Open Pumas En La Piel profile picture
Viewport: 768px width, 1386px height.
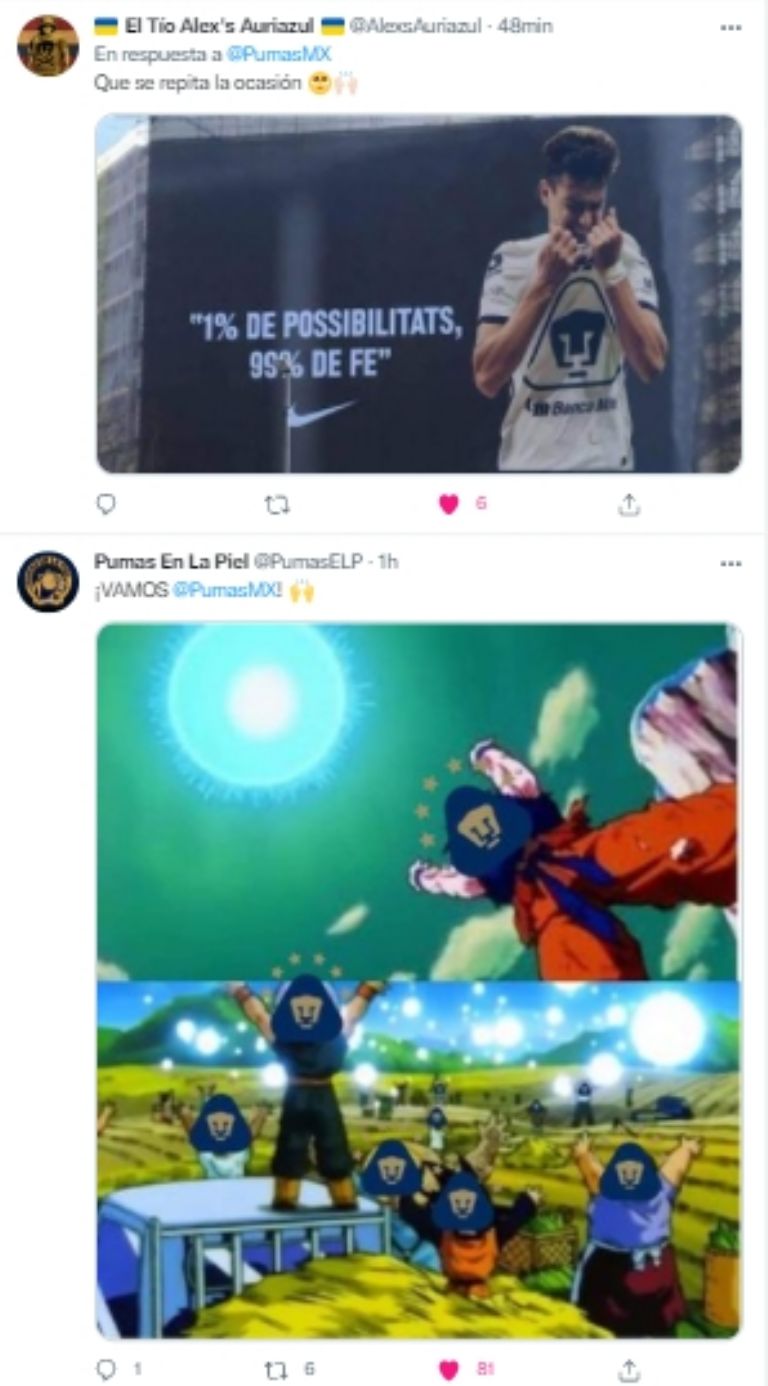click(x=48, y=582)
